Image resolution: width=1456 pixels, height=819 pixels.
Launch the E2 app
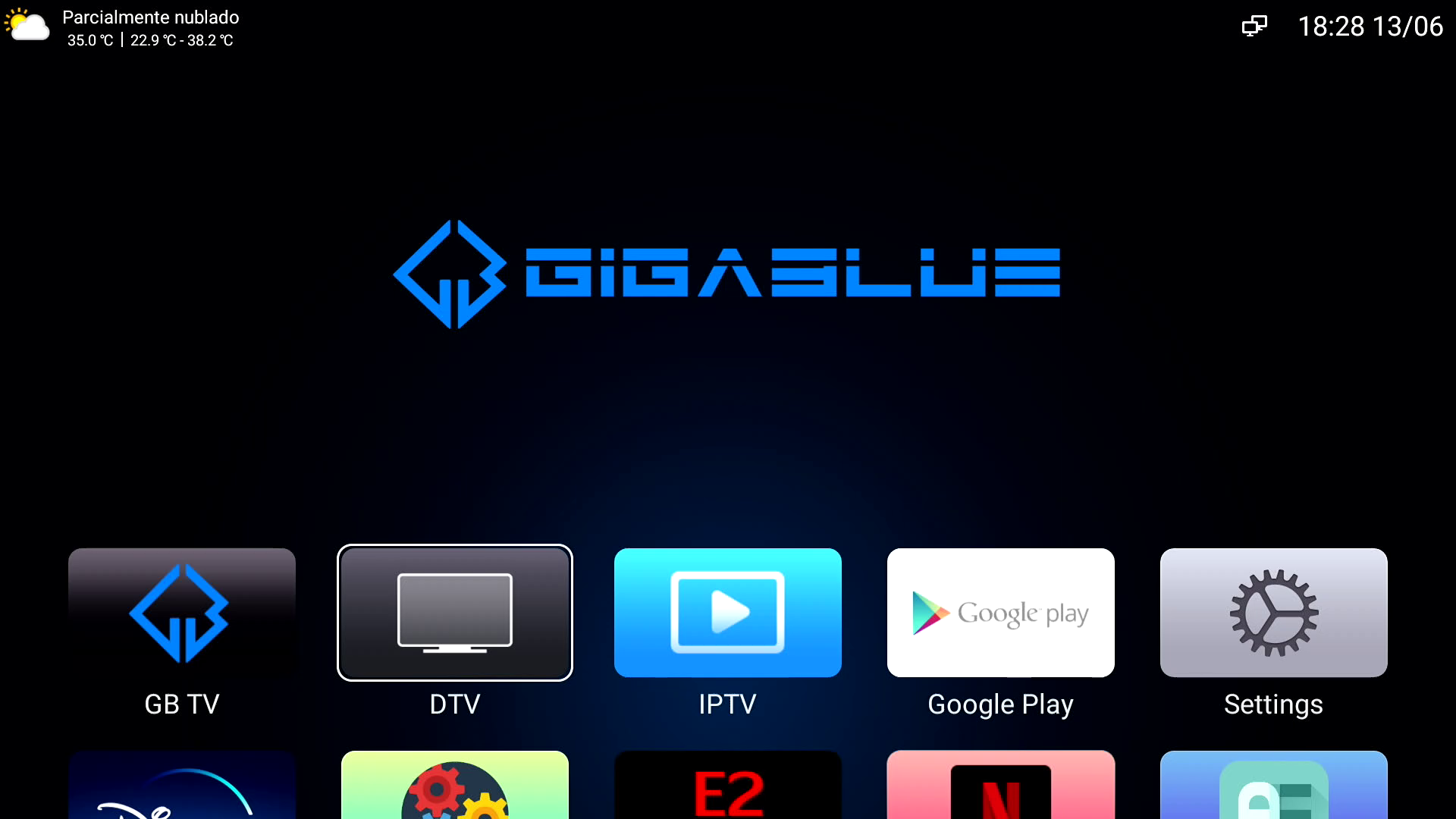click(728, 786)
